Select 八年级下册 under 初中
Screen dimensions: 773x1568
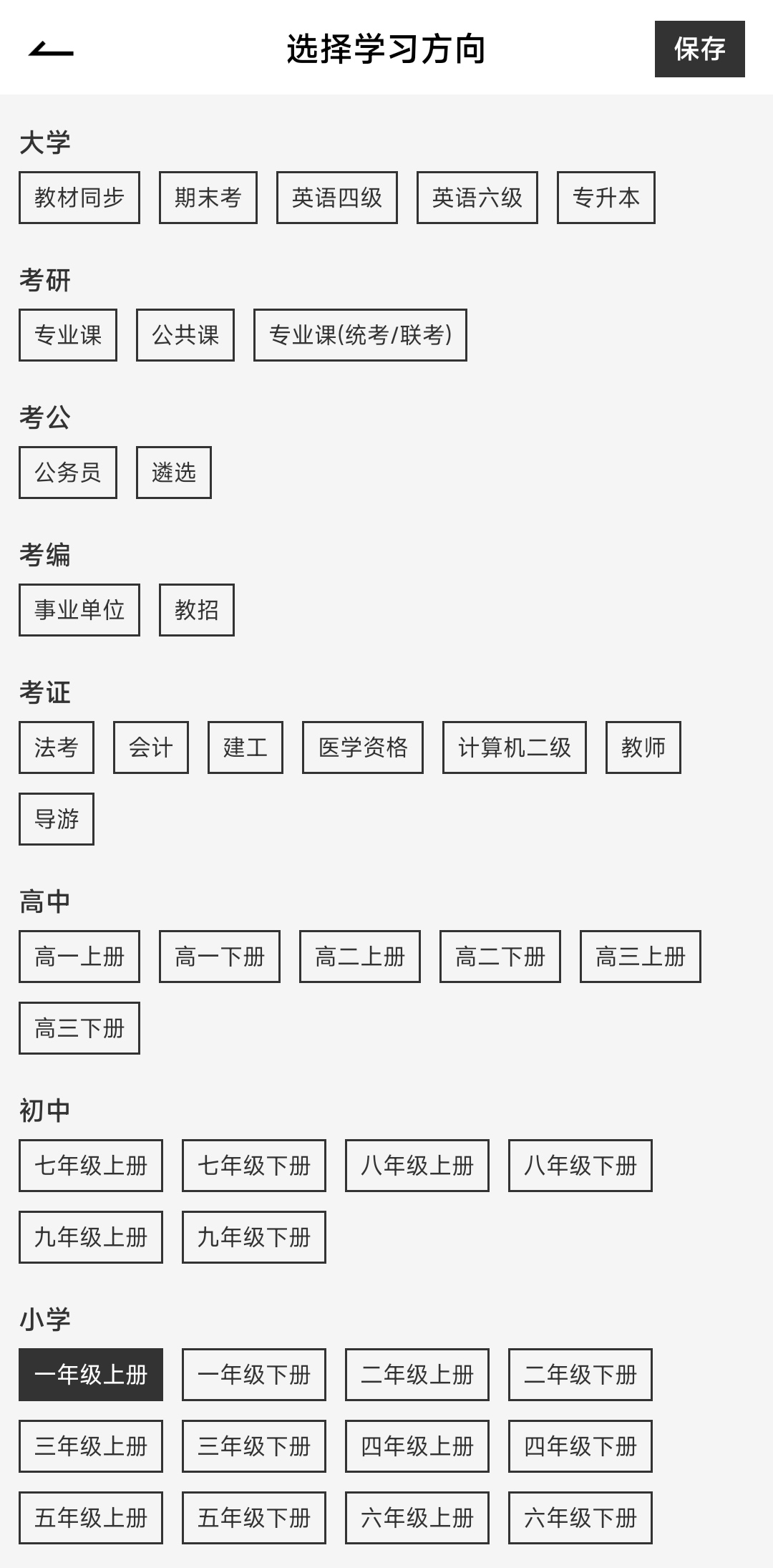(x=580, y=1166)
